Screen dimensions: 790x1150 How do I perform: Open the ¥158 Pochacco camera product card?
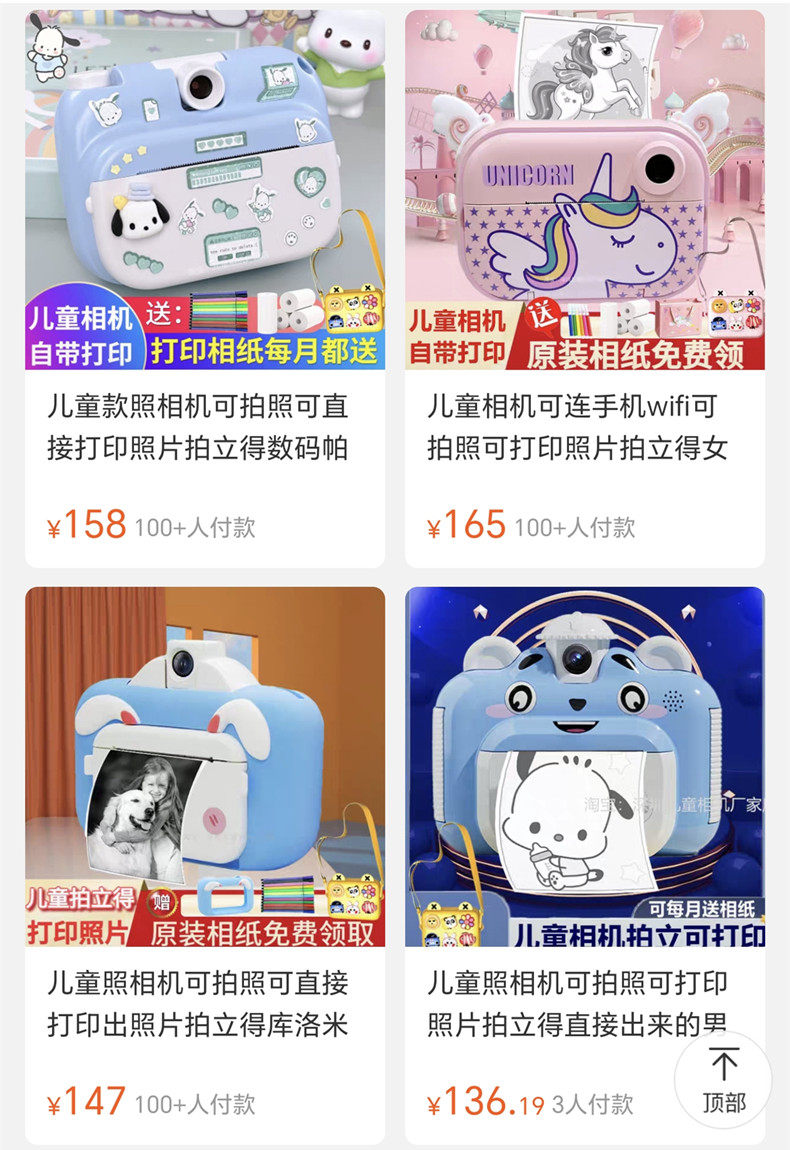[x=205, y=289]
